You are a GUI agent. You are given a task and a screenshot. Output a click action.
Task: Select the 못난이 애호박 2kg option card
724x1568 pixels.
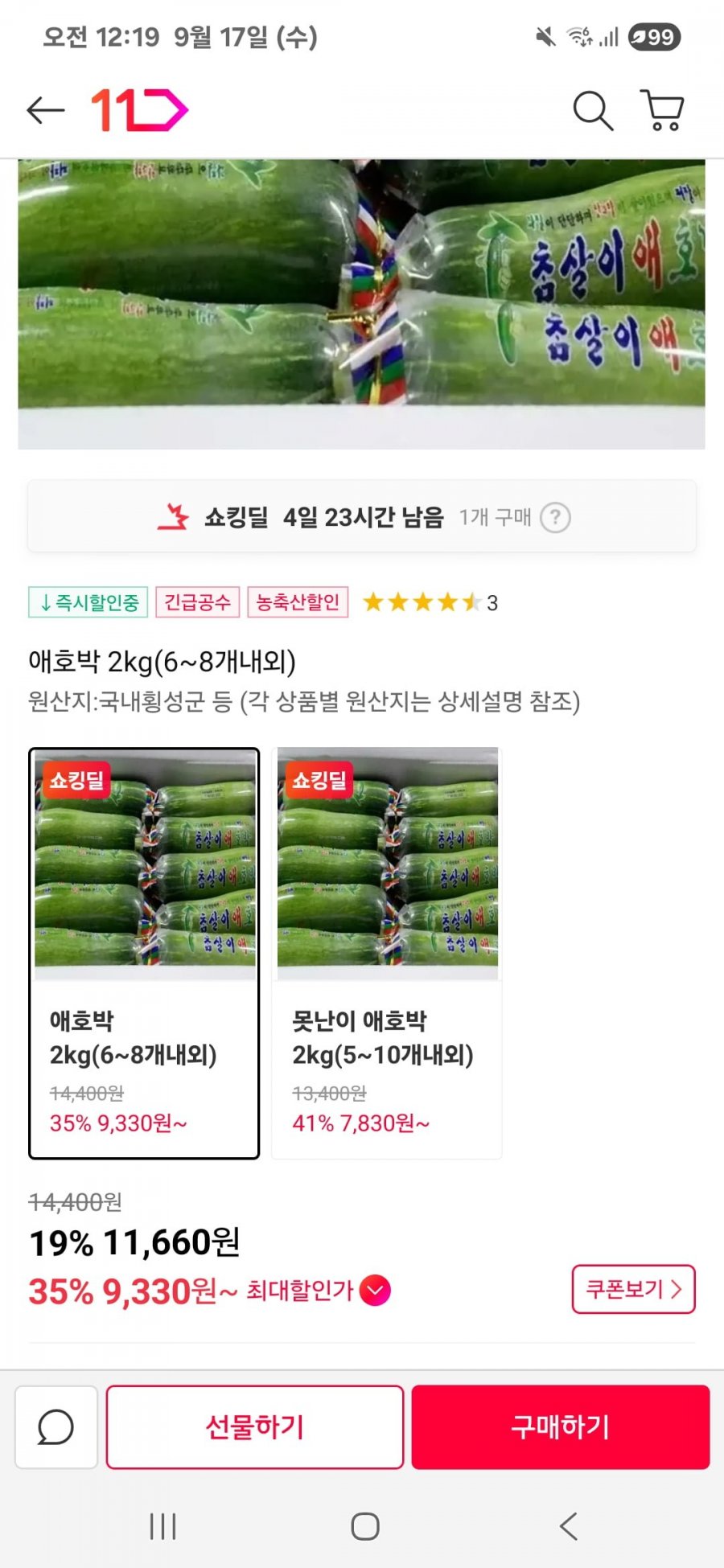coord(387,953)
